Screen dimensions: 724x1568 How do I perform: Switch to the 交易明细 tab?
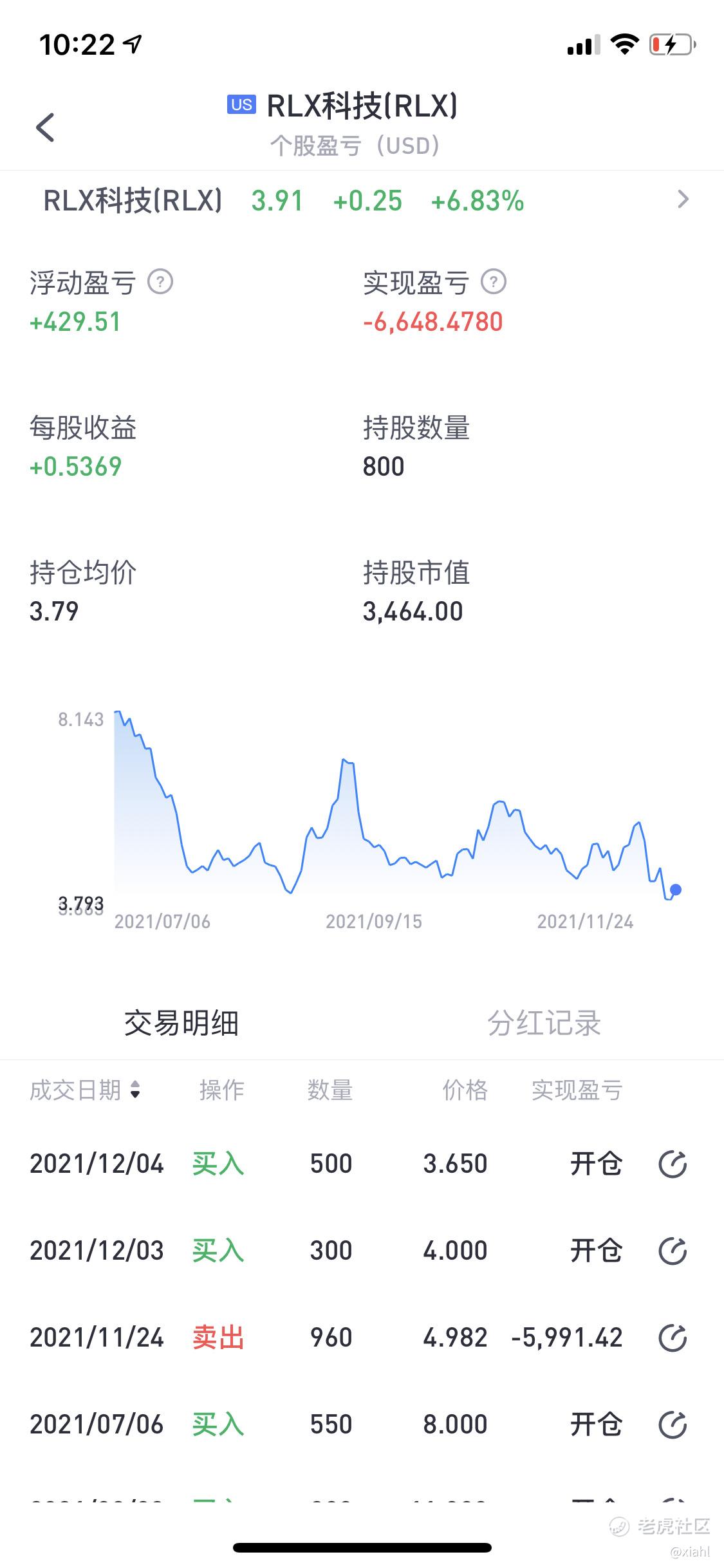(181, 1023)
